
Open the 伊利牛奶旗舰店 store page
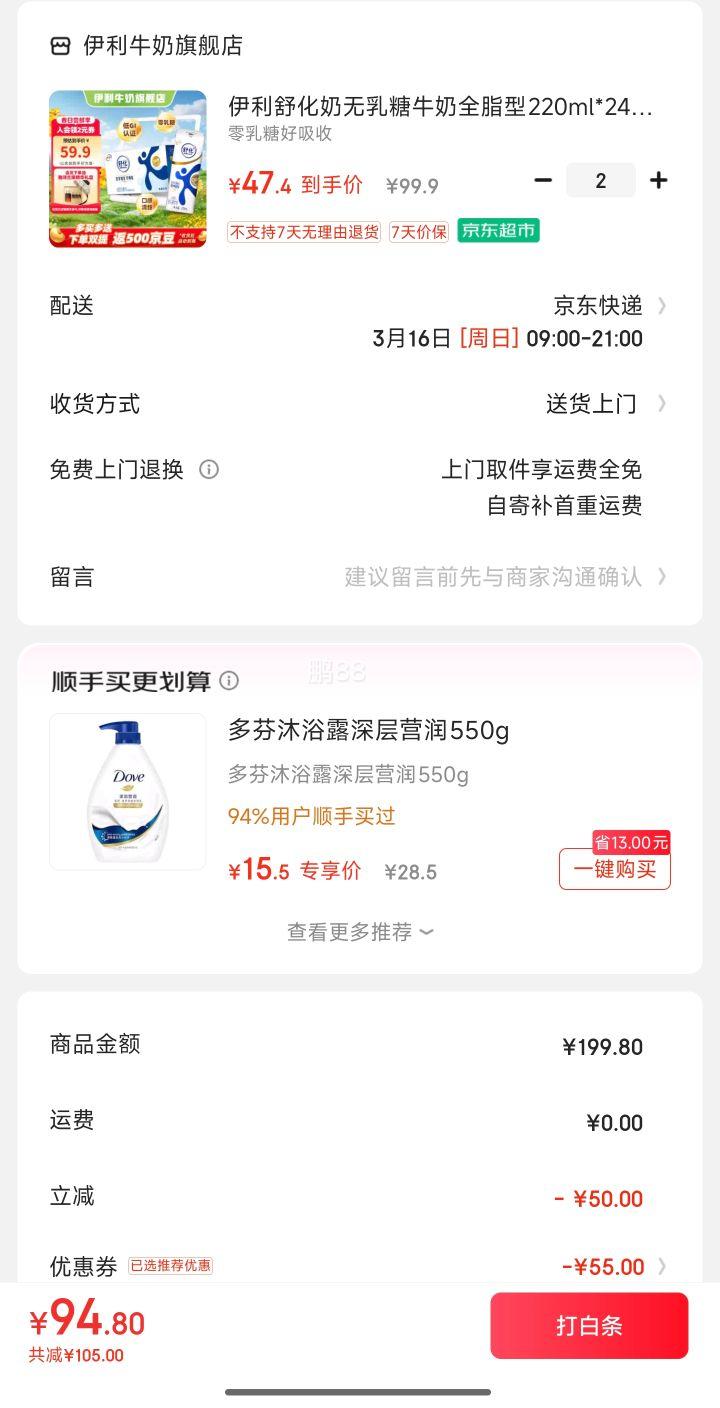click(147, 45)
